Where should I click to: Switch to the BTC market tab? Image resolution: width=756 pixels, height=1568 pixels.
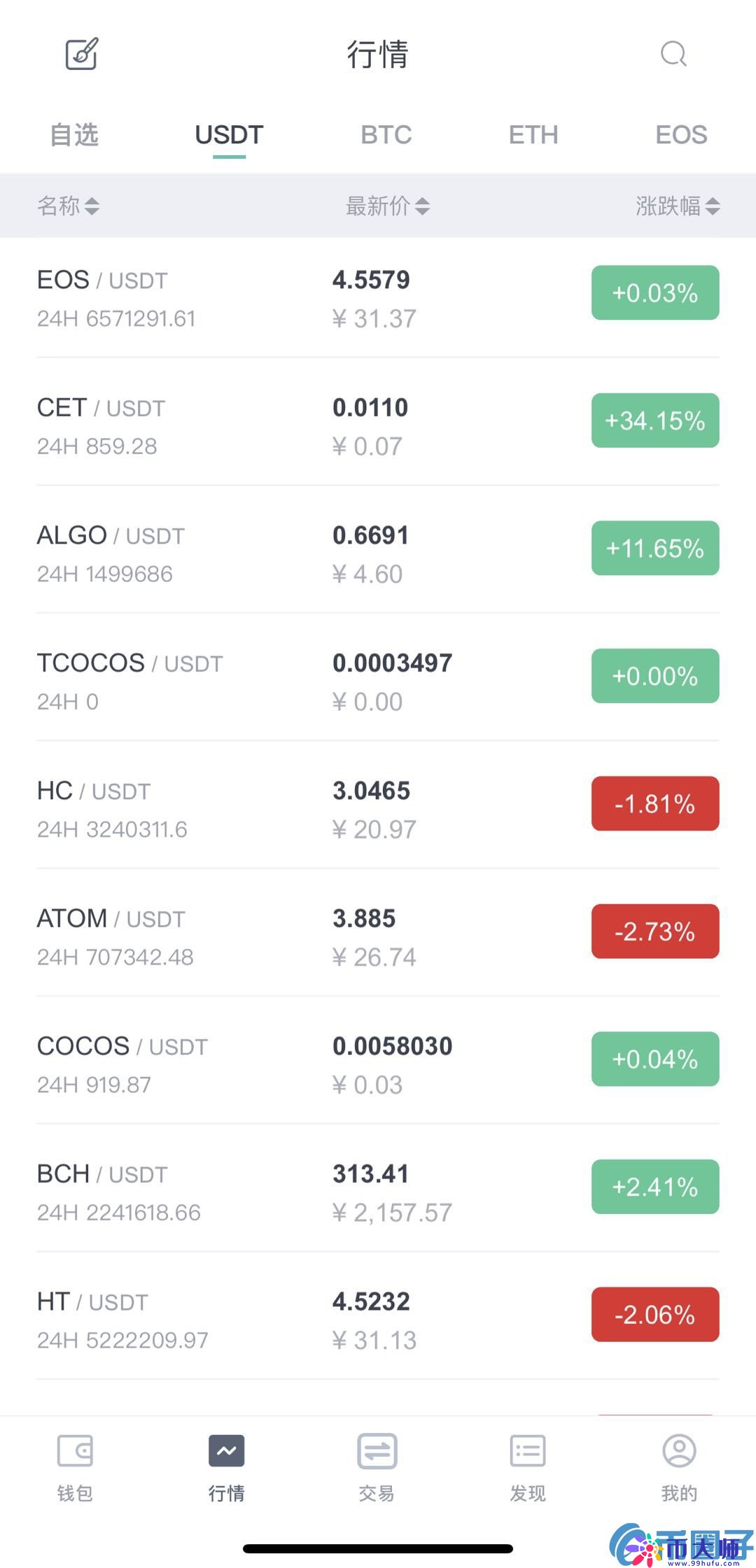pos(386,134)
